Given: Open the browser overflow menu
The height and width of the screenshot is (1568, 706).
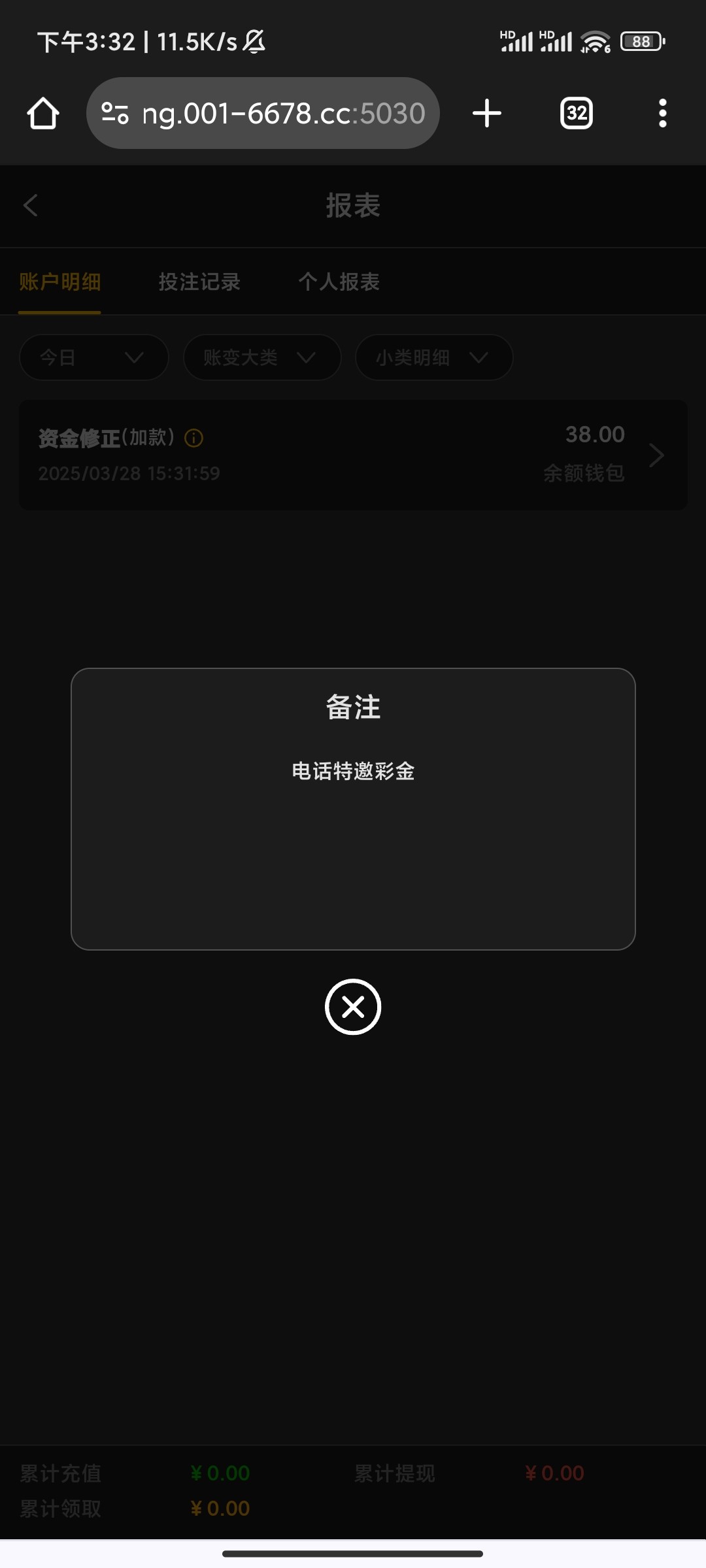Looking at the screenshot, I should point(663,113).
